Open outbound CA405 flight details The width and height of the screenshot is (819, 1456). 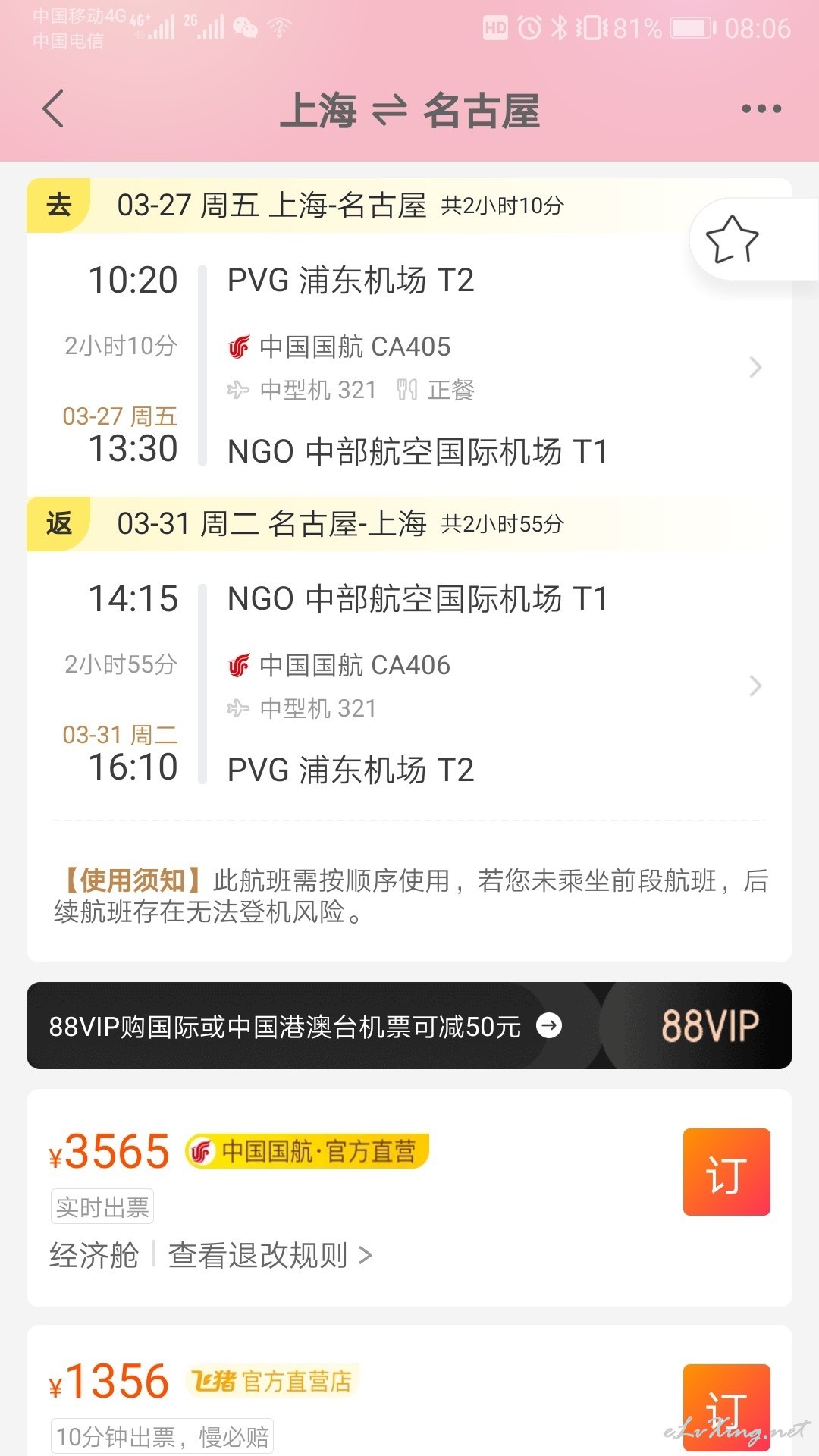coord(409,366)
